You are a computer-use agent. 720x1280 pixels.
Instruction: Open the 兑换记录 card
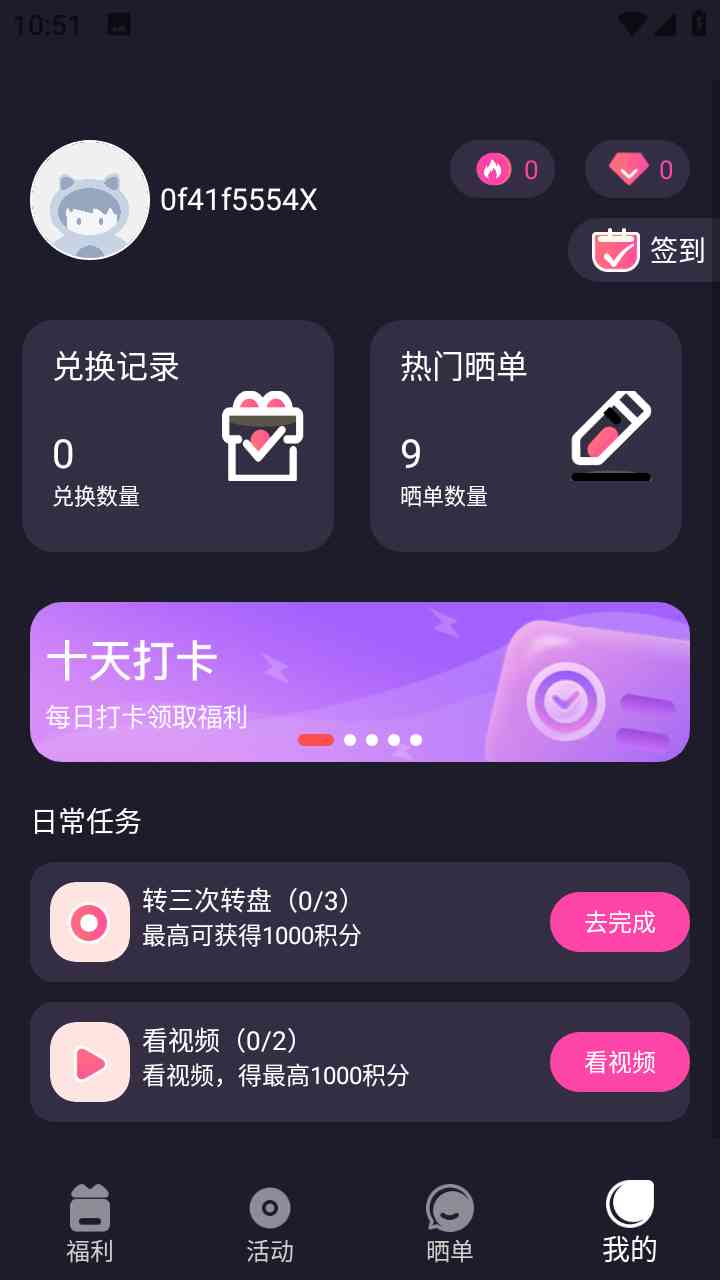click(178, 436)
